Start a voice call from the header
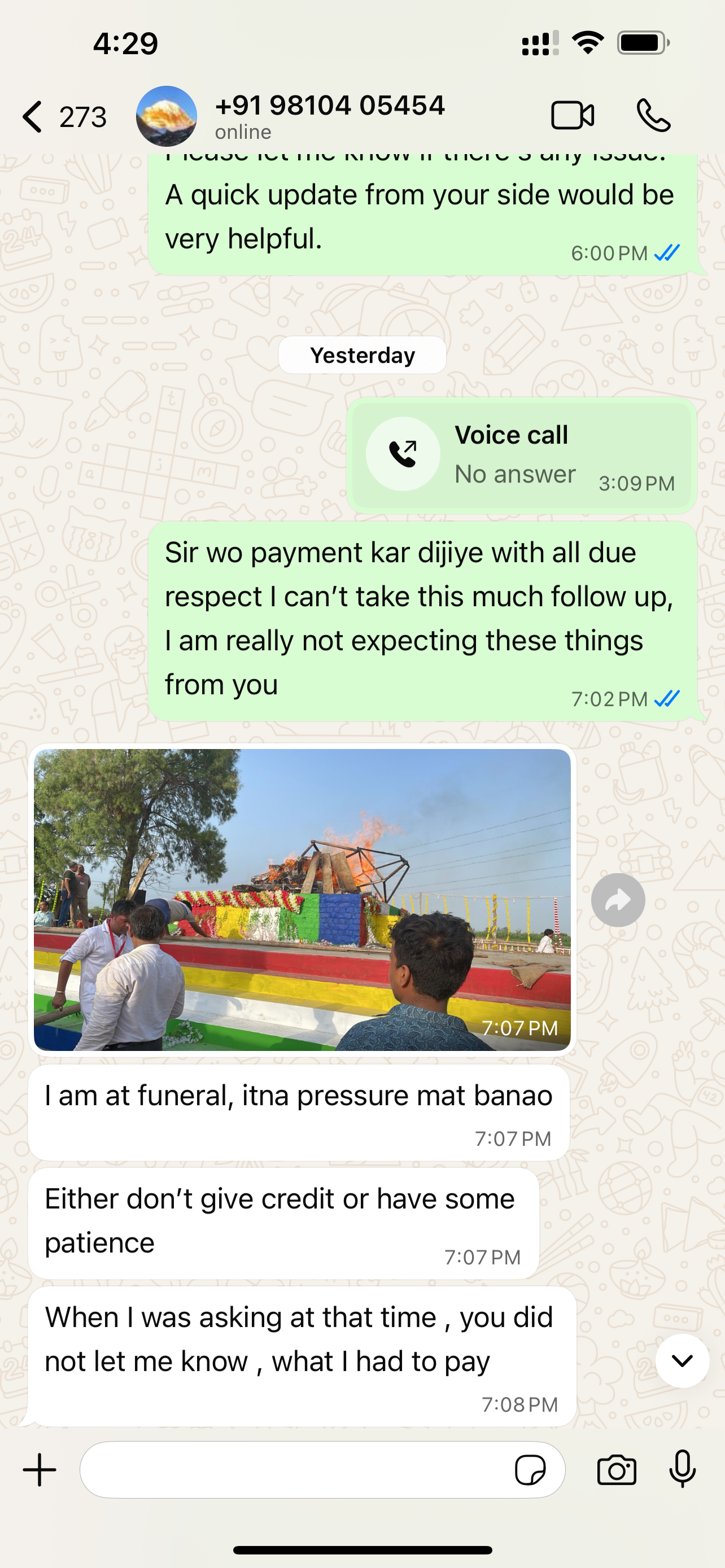725x1568 pixels. coord(653,116)
